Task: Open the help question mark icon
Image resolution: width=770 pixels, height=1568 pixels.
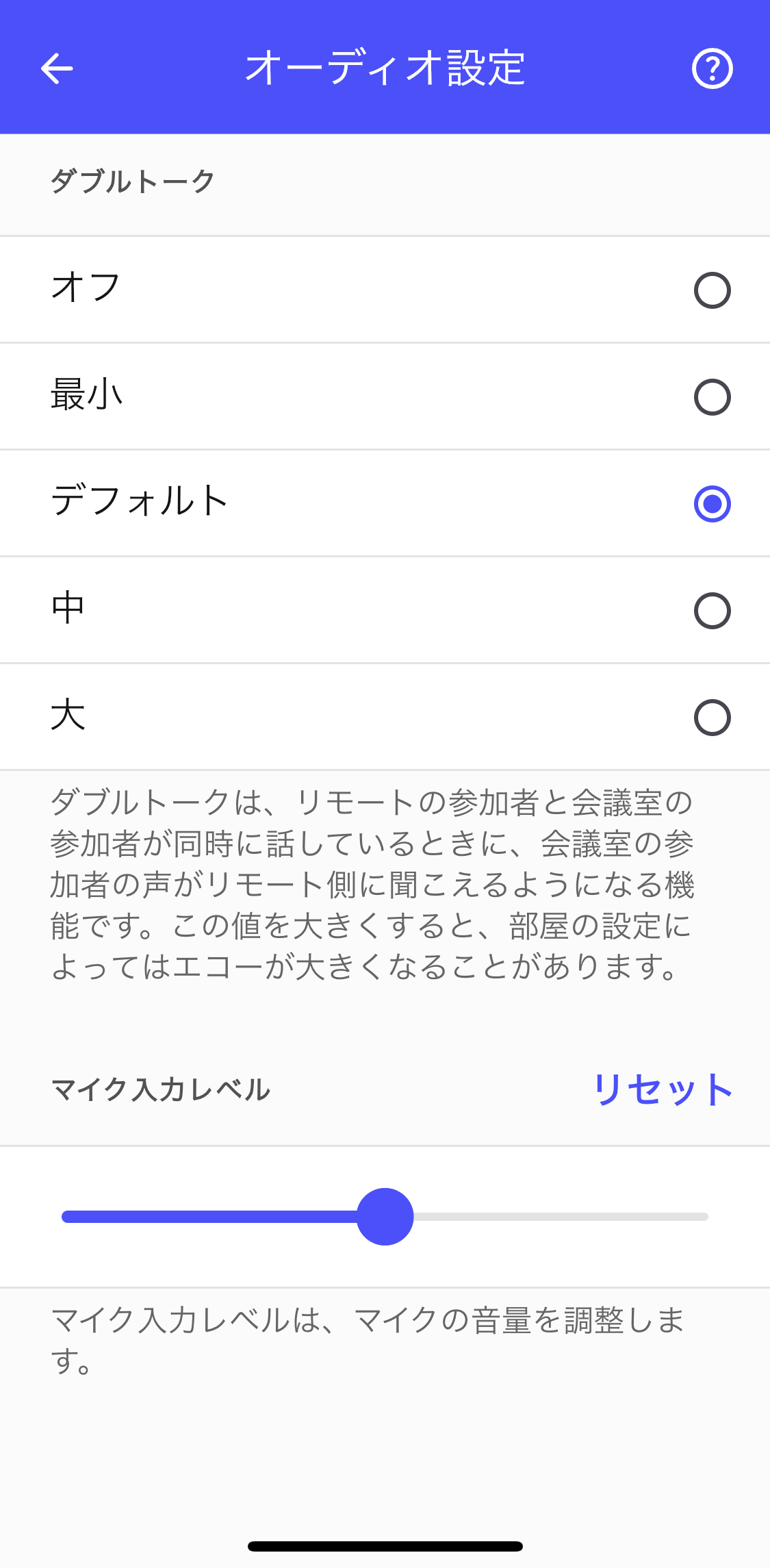Action: tap(712, 68)
